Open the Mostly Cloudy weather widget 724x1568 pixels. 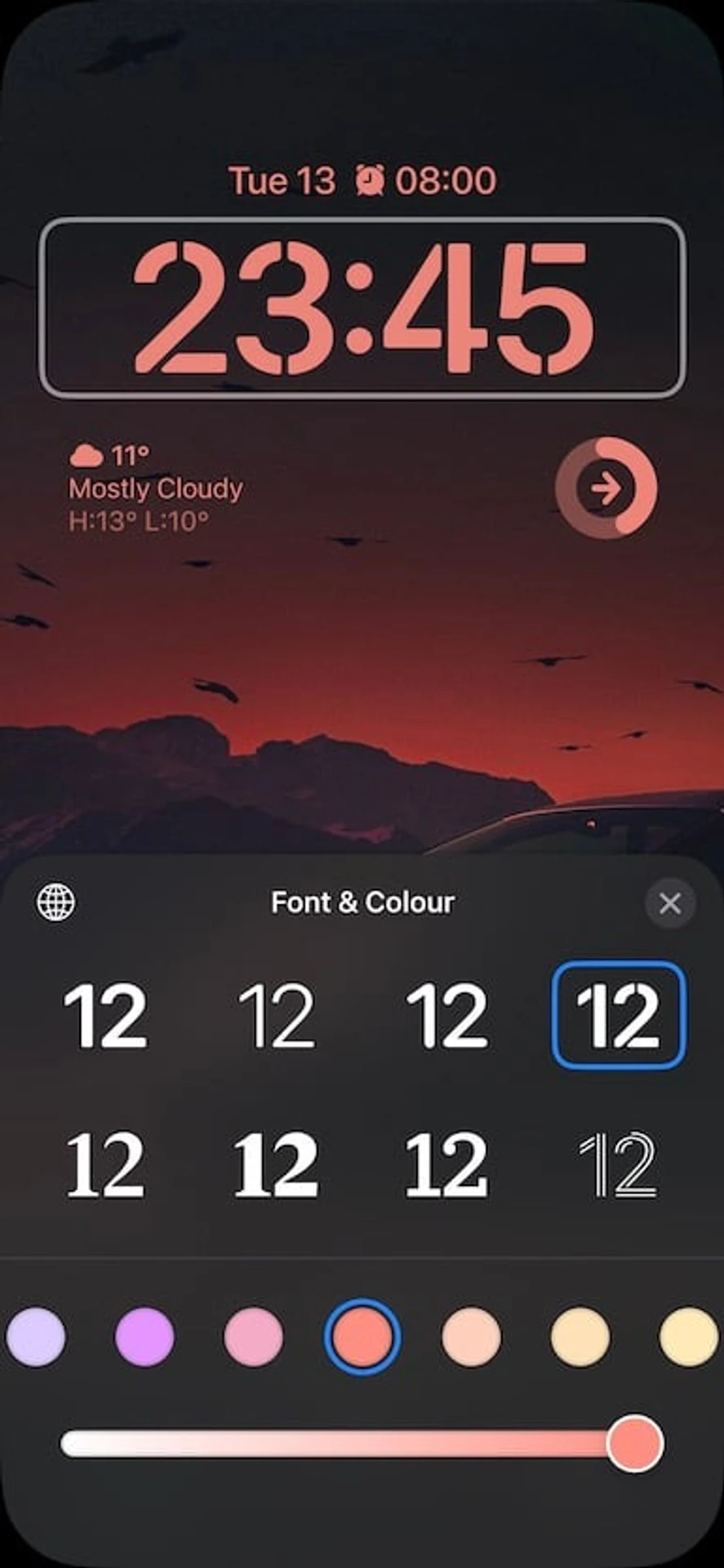pos(155,488)
